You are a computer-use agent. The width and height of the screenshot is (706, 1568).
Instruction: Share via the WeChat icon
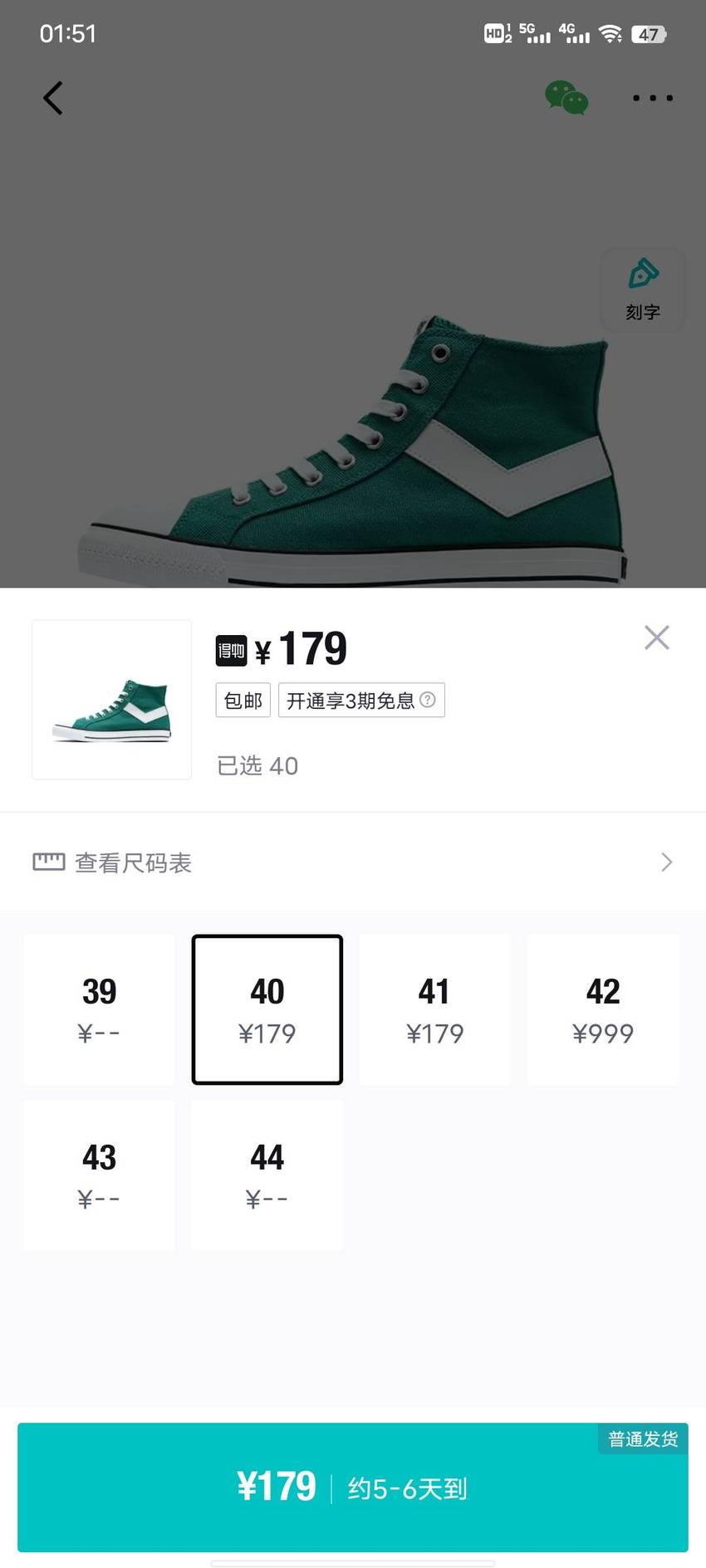[566, 98]
